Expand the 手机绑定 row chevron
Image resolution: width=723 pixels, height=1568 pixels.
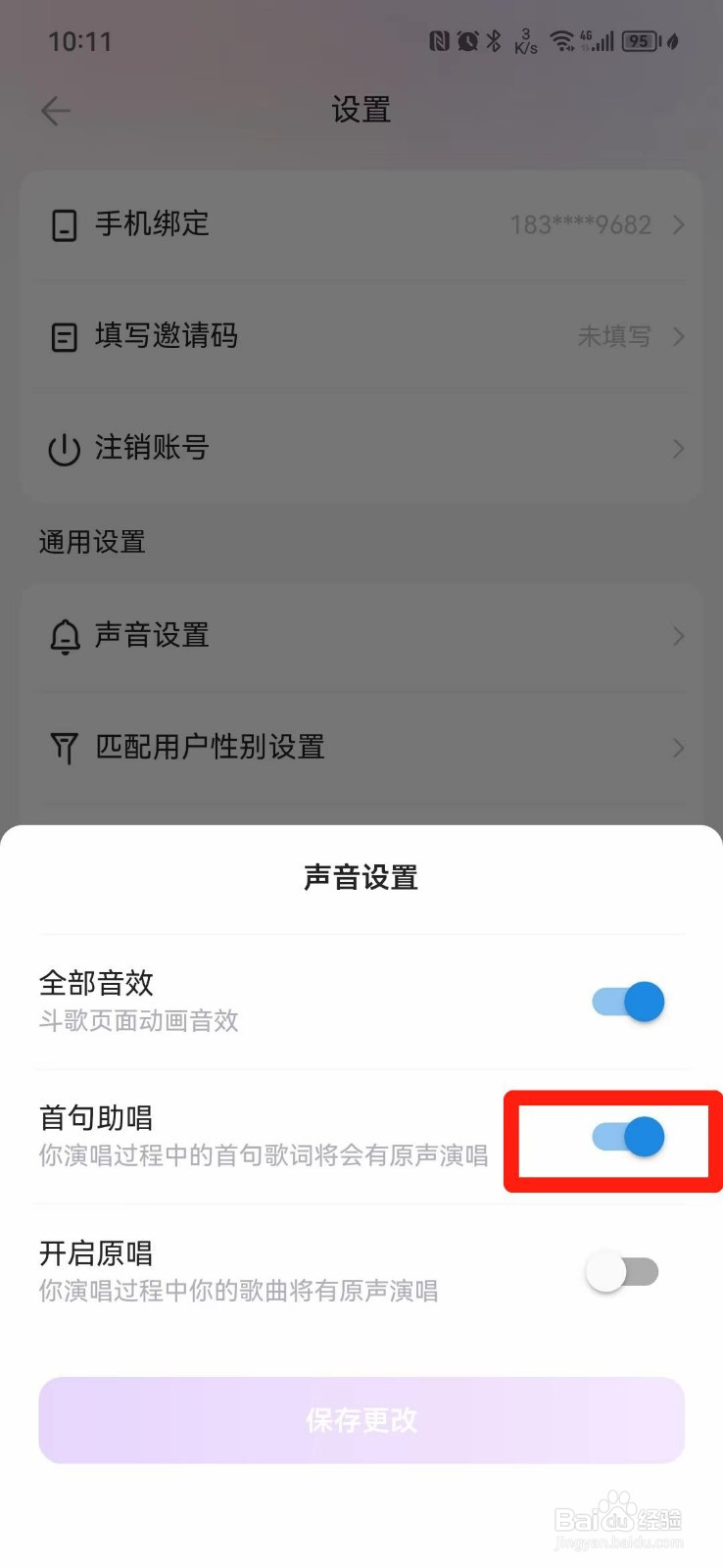click(x=677, y=224)
